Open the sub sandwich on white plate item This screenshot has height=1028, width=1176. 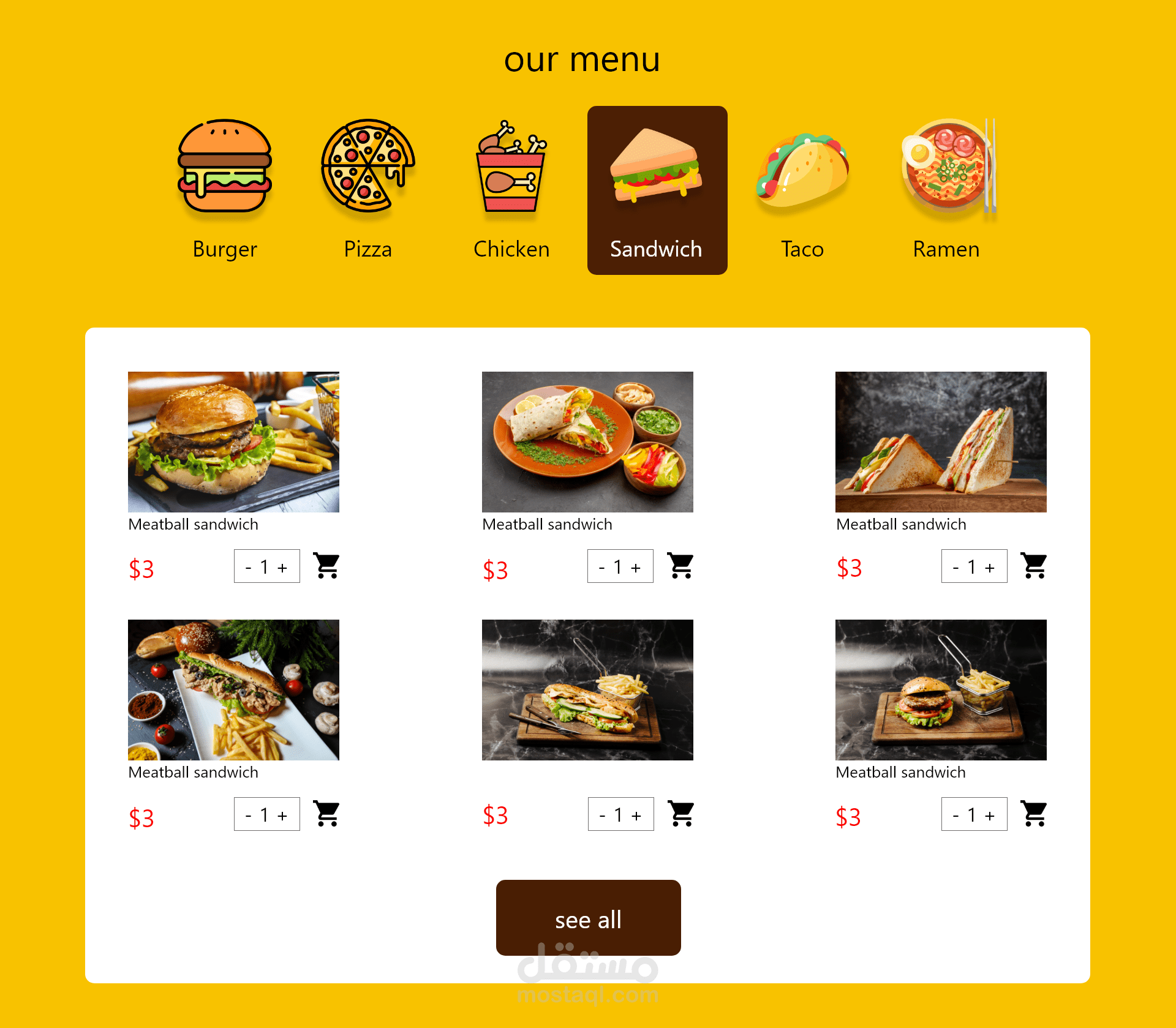pos(233,689)
